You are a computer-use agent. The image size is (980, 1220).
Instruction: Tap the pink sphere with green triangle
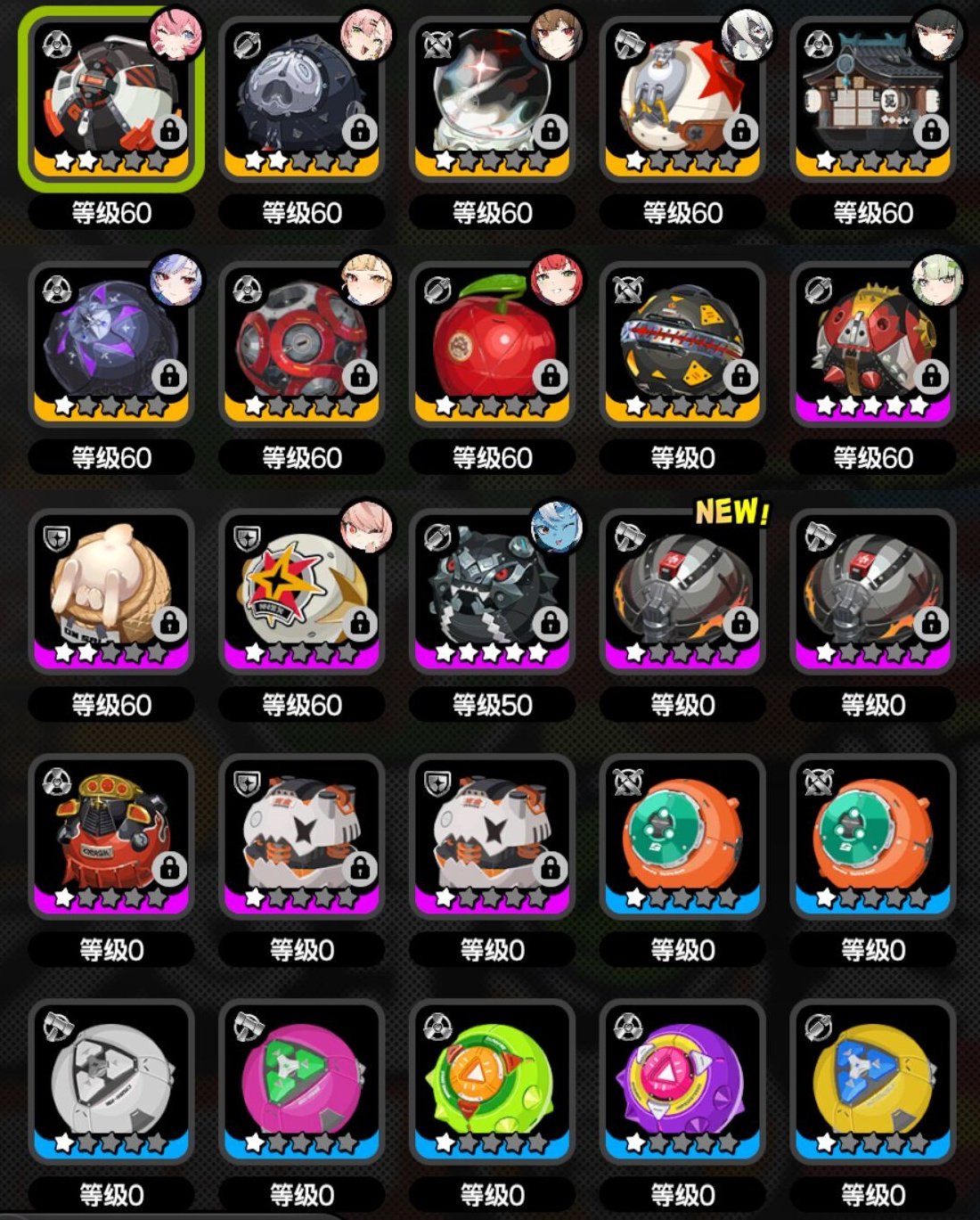[x=302, y=1080]
